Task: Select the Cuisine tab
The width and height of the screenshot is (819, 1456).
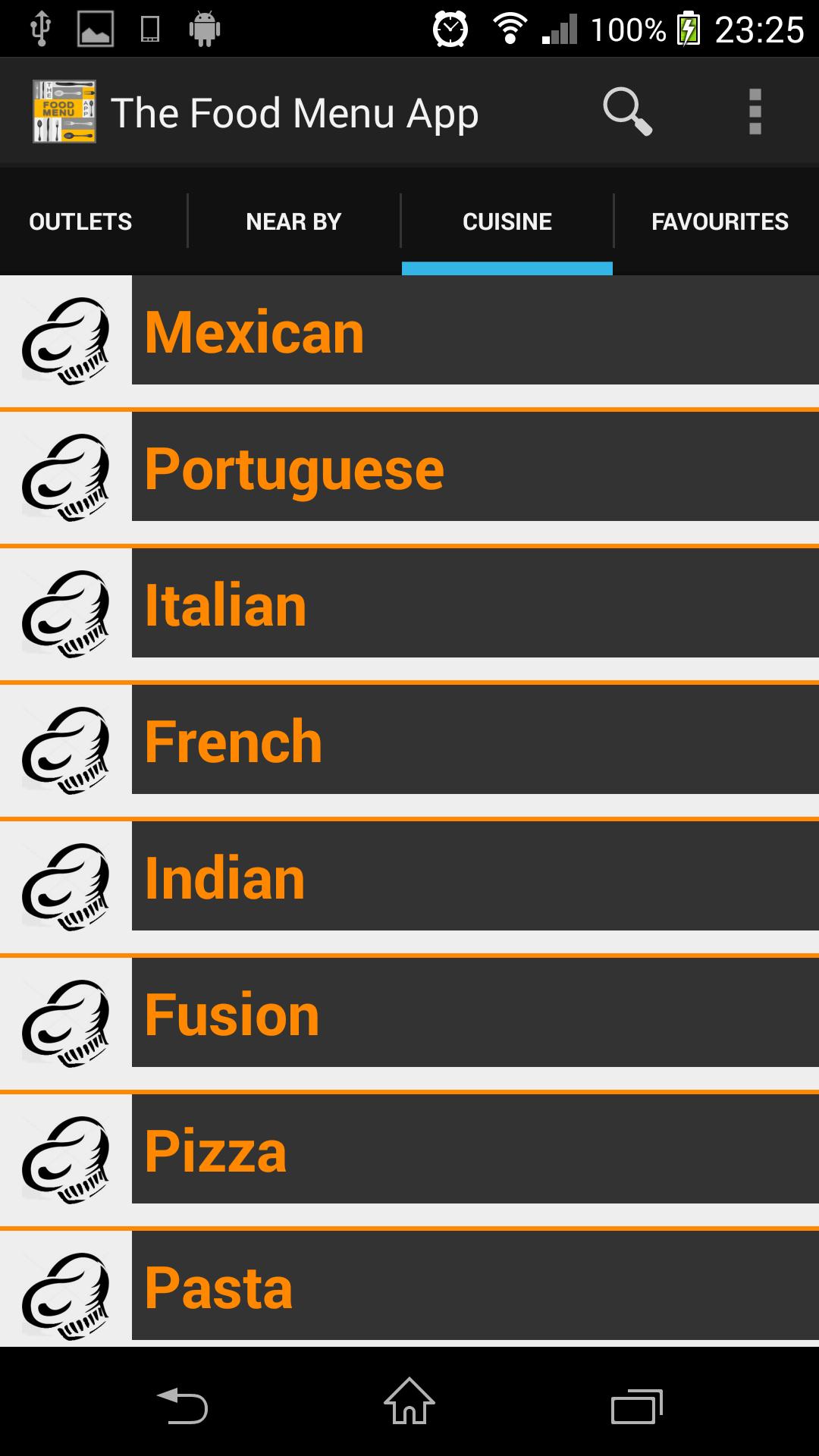Action: (507, 221)
